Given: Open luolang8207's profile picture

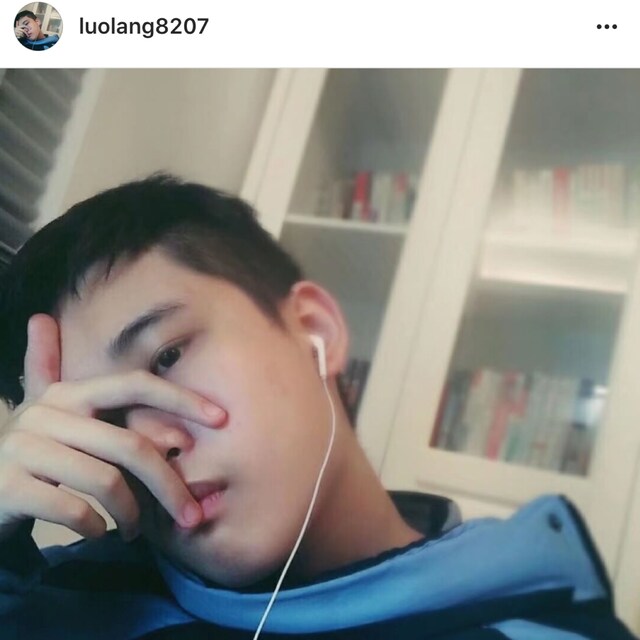Looking at the screenshot, I should pyautogui.click(x=38, y=27).
